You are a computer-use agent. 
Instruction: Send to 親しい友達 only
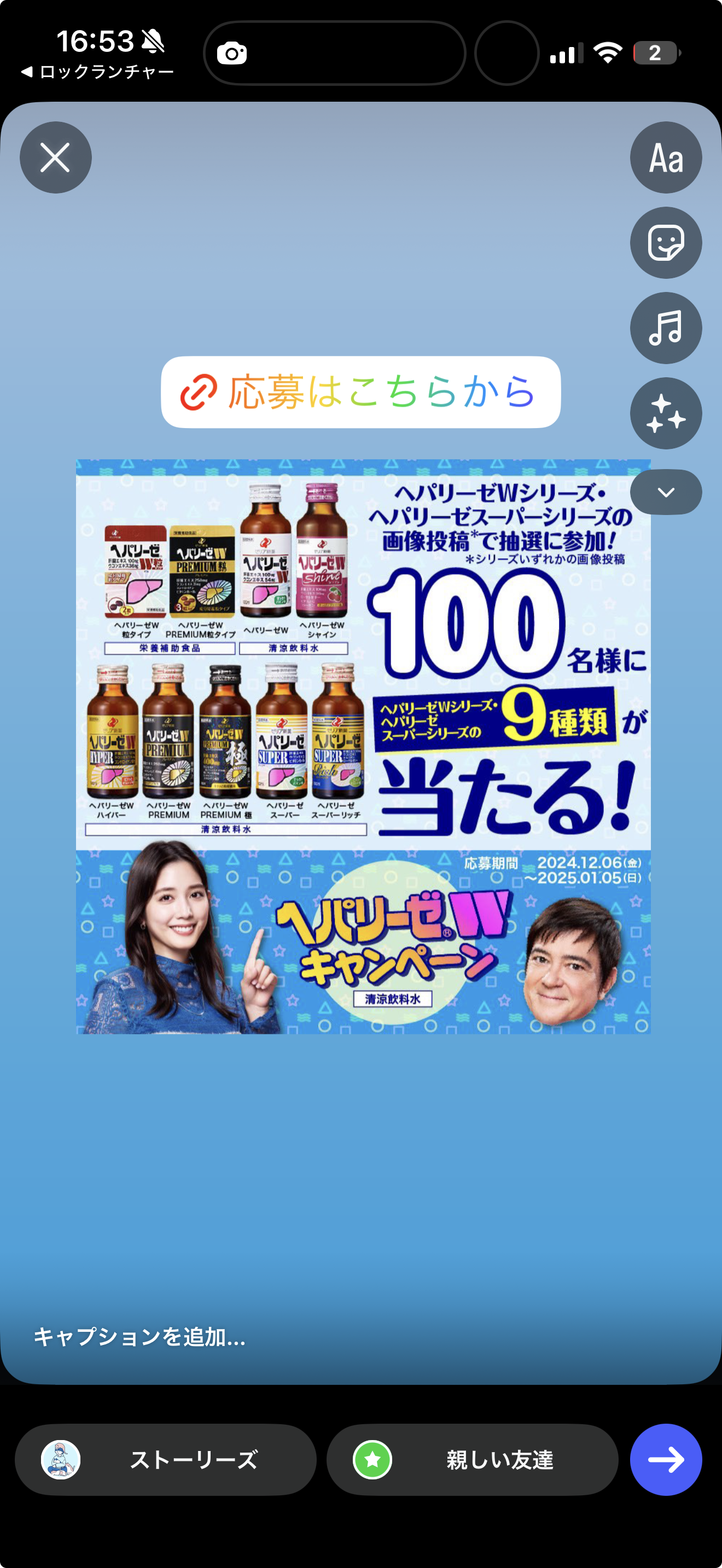click(x=481, y=1460)
